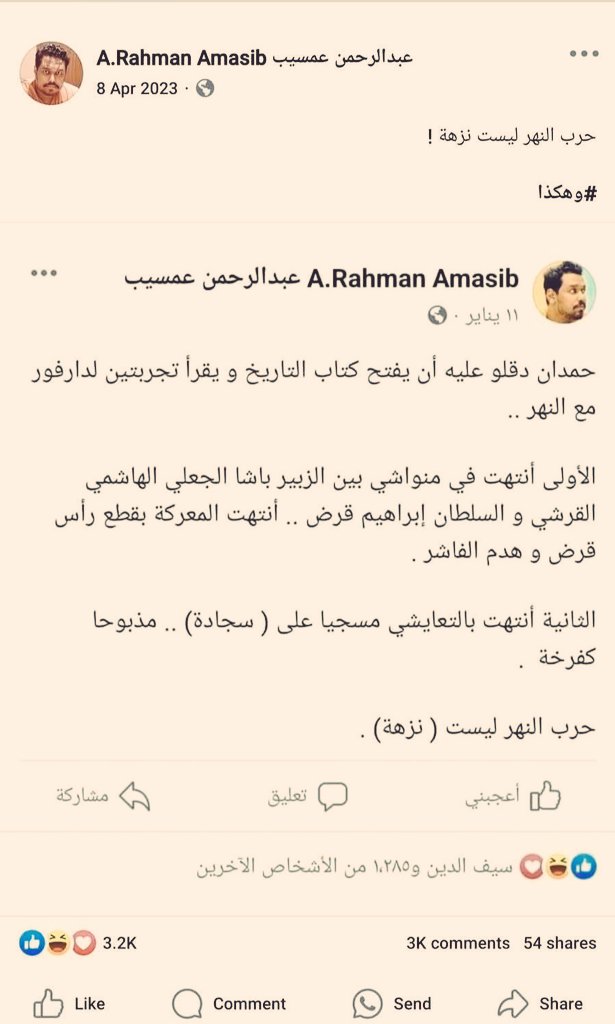
Task: Like this post
Action: pyautogui.click(x=69, y=1003)
